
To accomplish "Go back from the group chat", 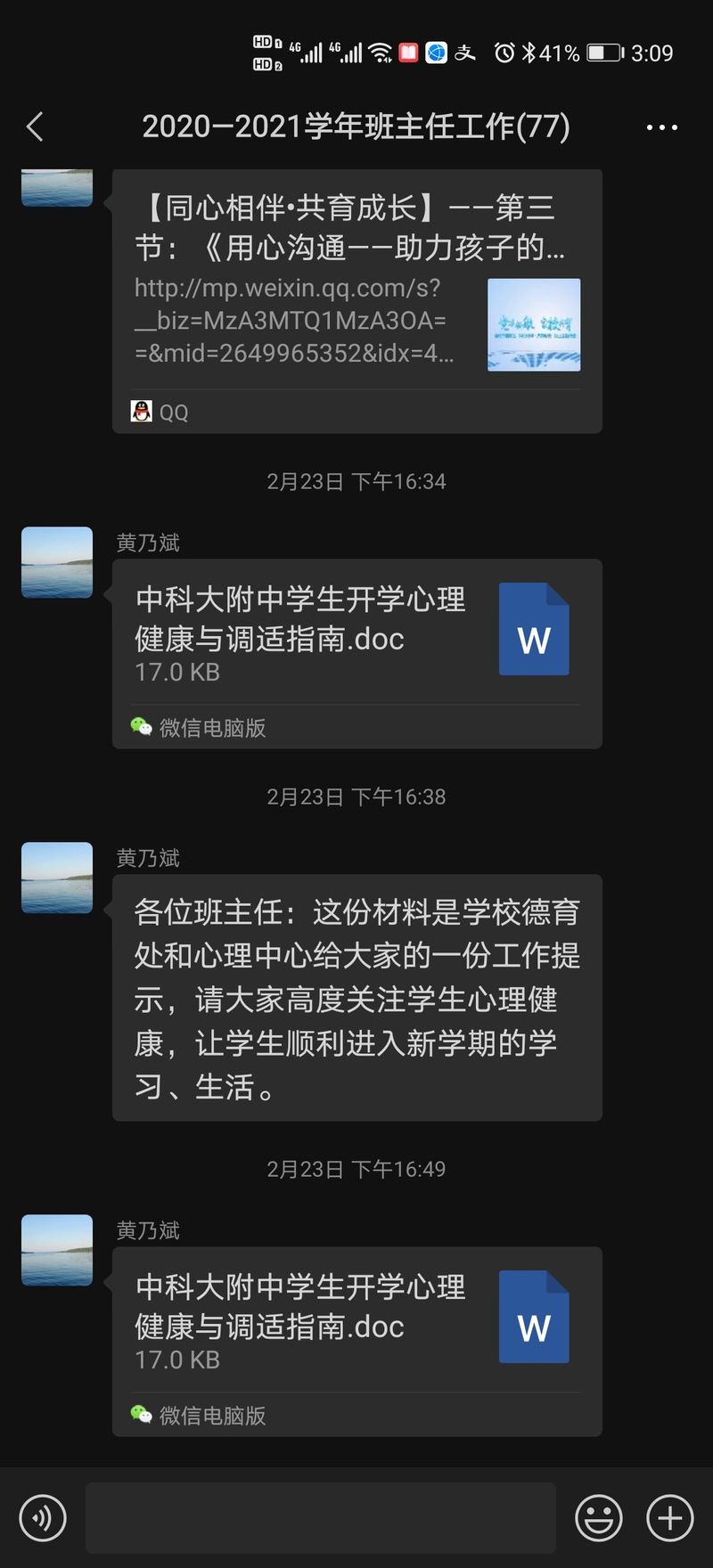I will click(x=36, y=127).
